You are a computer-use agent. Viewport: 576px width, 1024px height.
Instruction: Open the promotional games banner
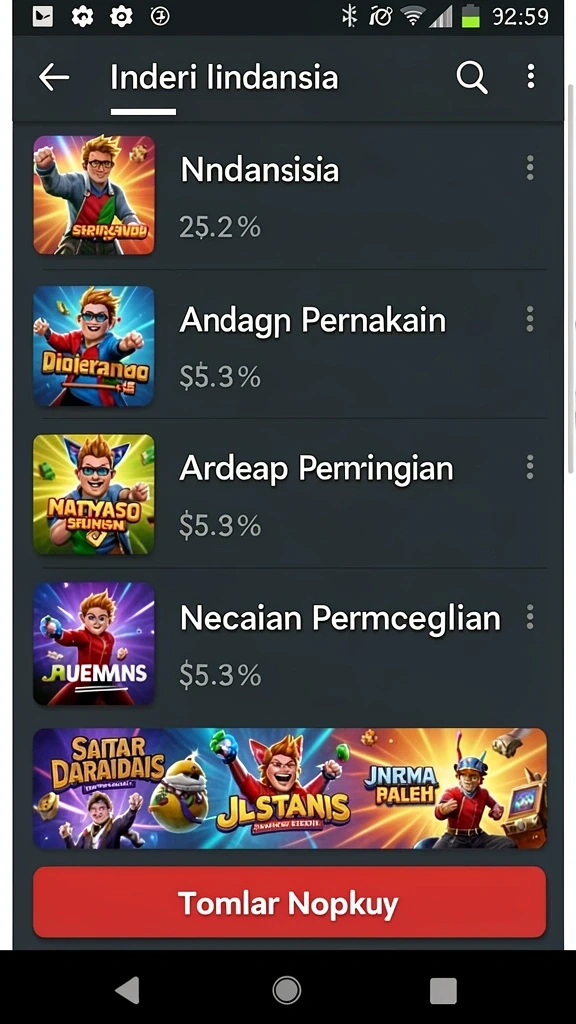[x=290, y=788]
